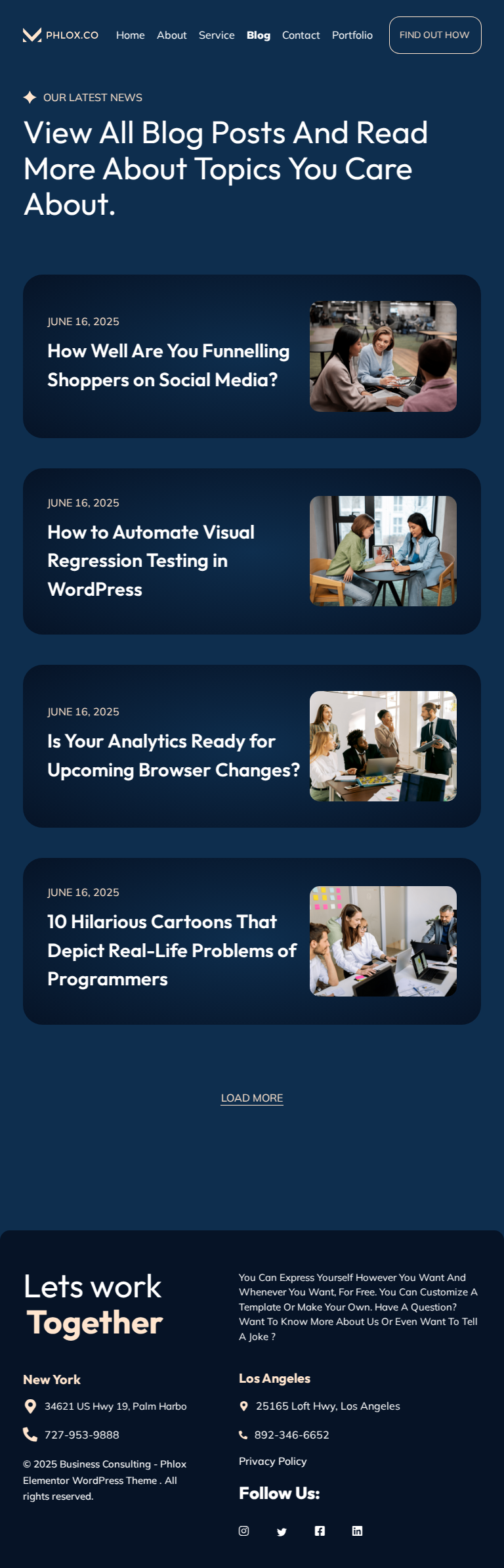Select the Blog menu item
The width and height of the screenshot is (504, 1568).
[x=258, y=35]
